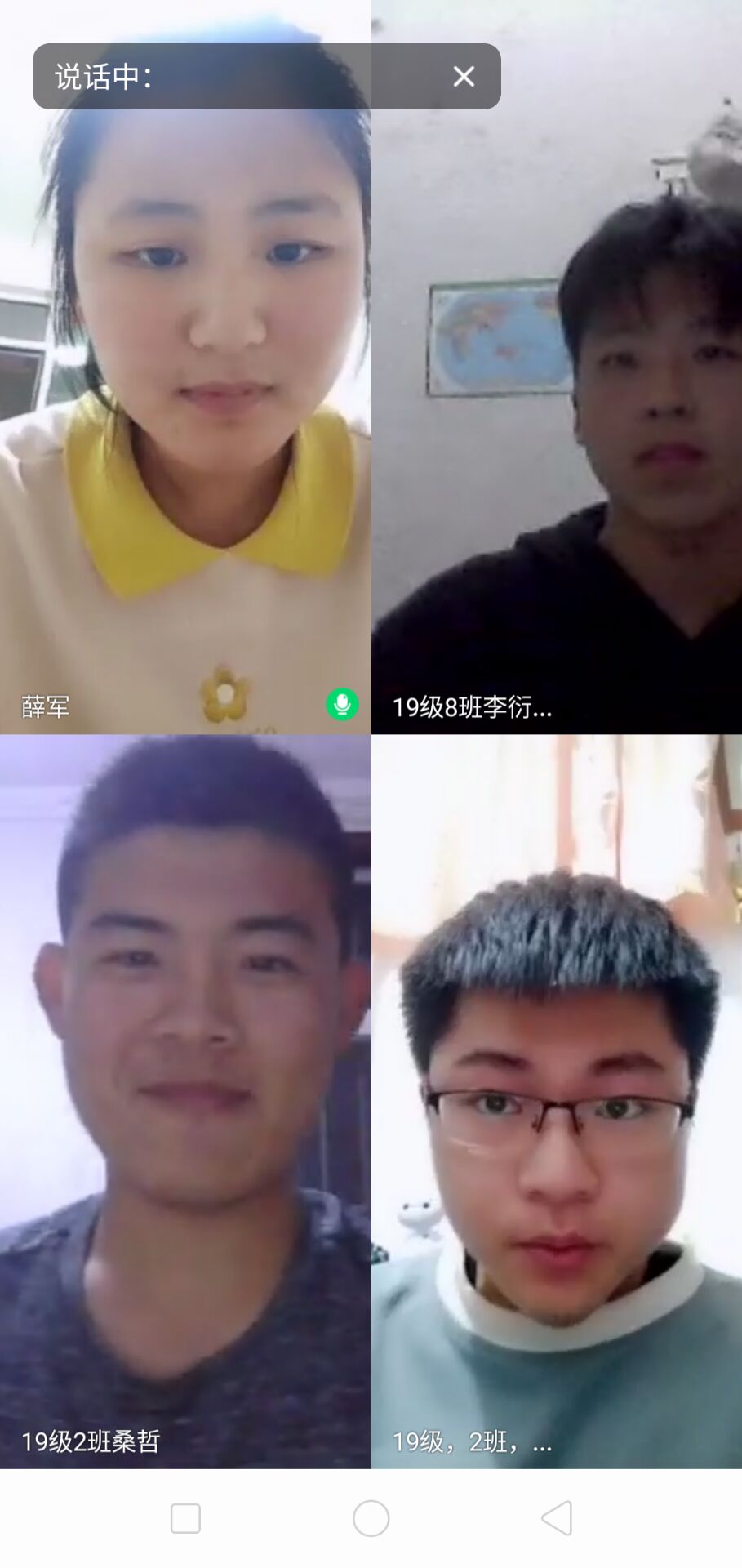Open the recent apps view
Screen dimensions: 742x1568
185,1519
